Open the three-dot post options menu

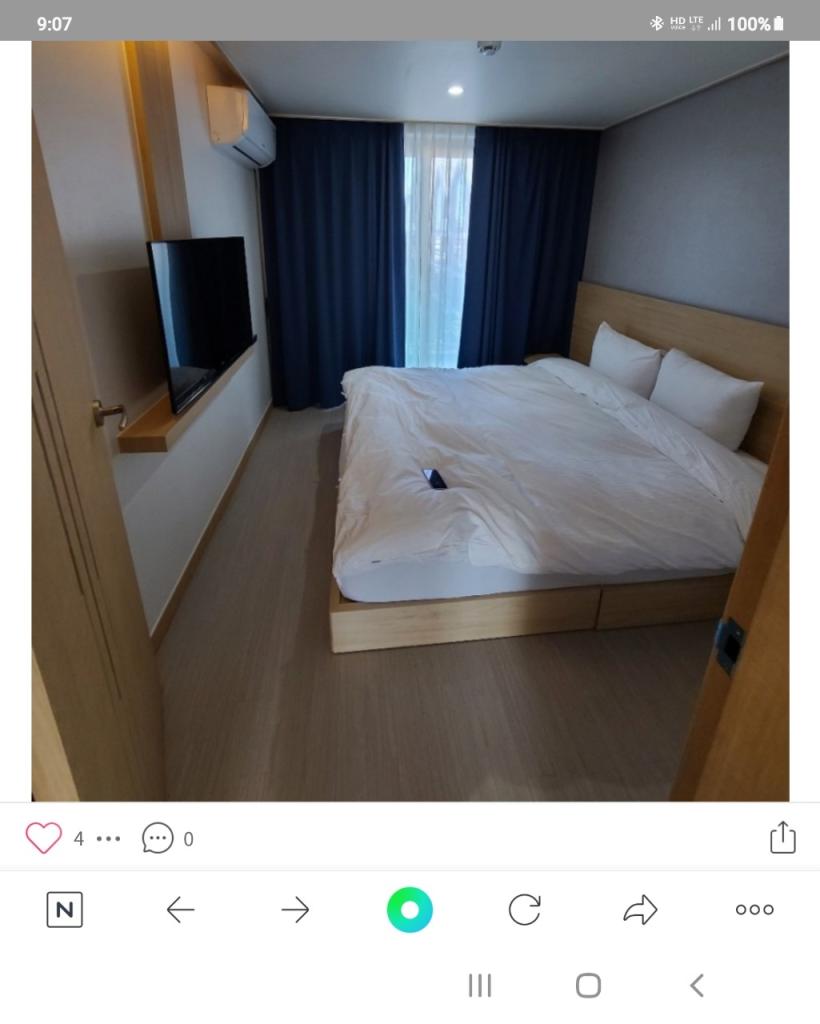pyautogui.click(x=107, y=840)
